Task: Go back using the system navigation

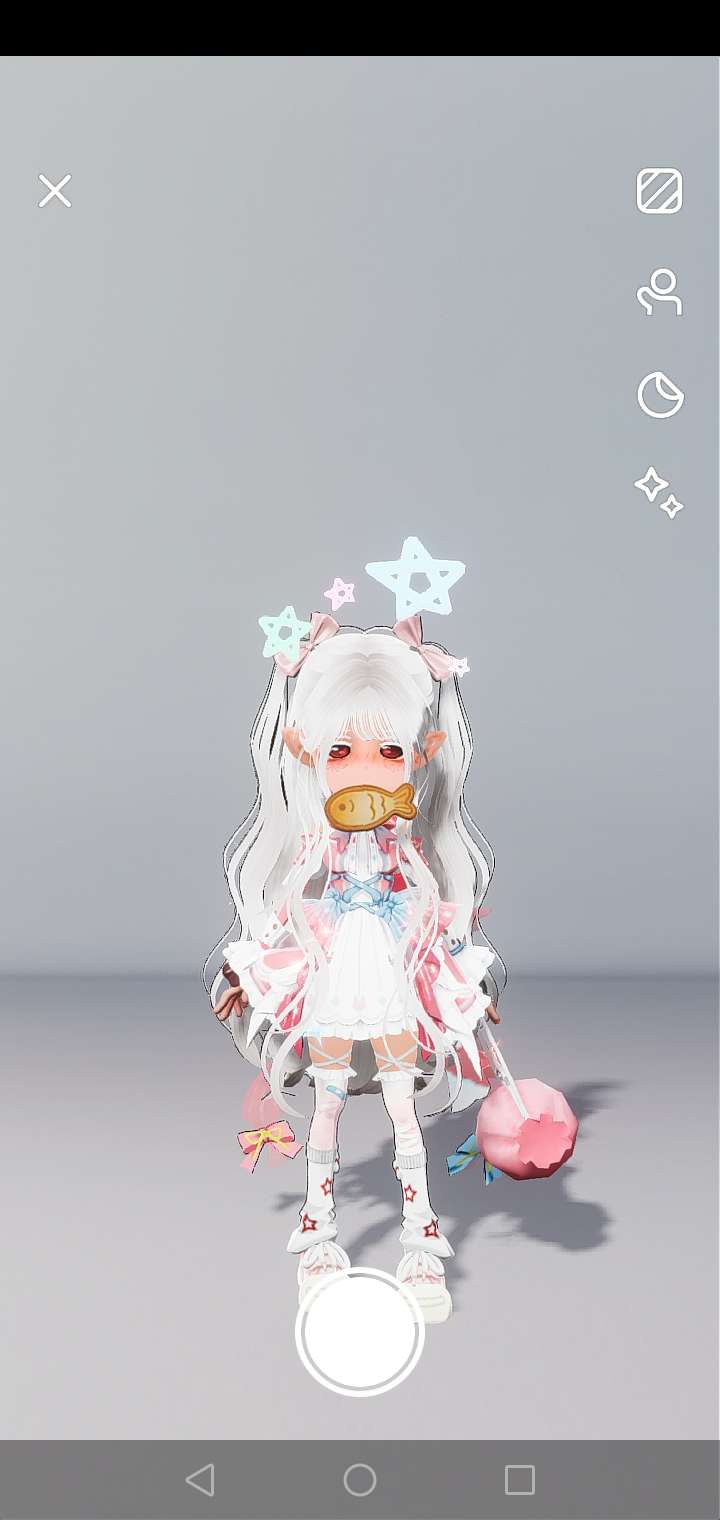Action: pos(200,1480)
